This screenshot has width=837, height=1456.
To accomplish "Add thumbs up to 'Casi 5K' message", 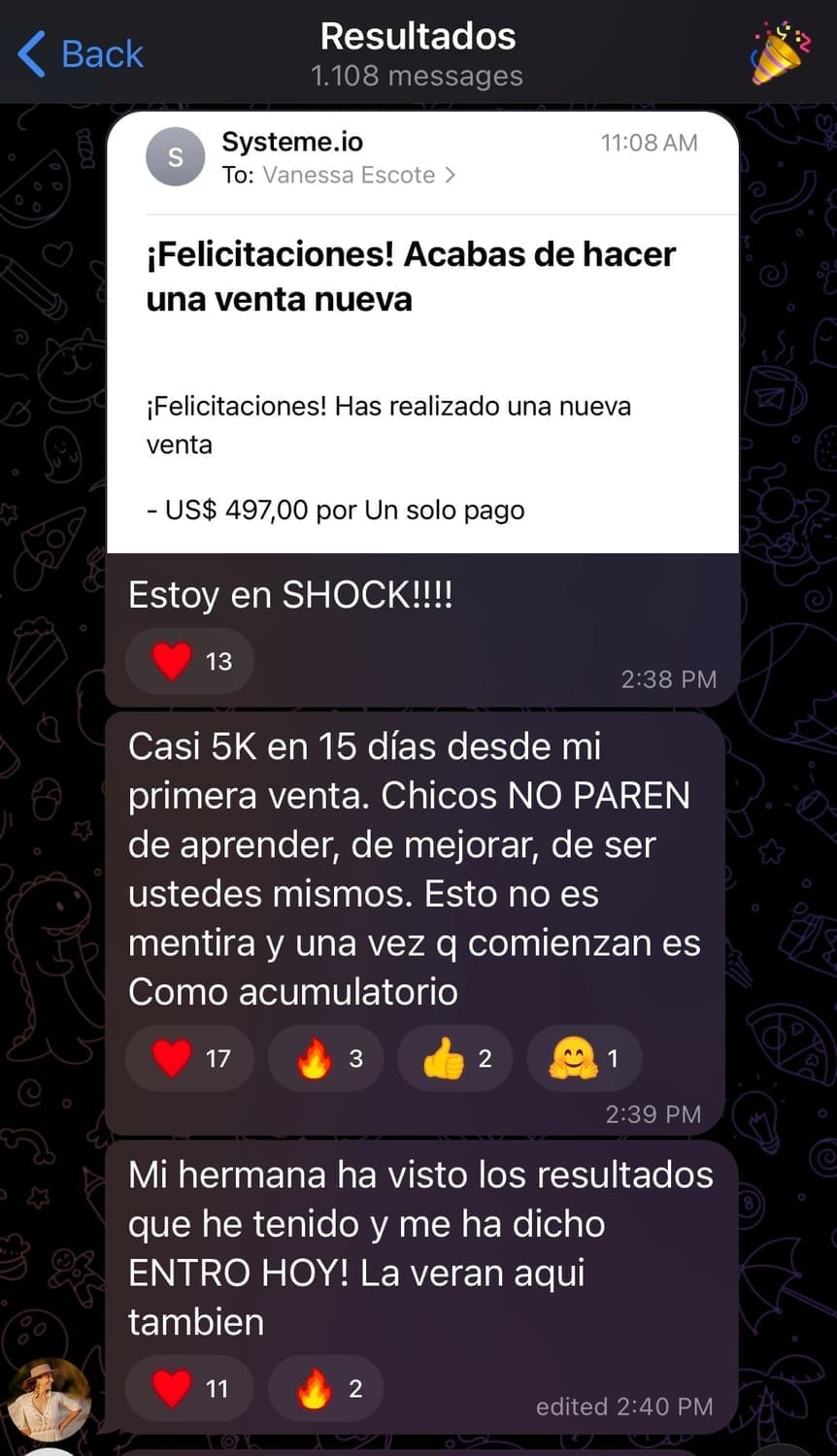I will pyautogui.click(x=455, y=1058).
